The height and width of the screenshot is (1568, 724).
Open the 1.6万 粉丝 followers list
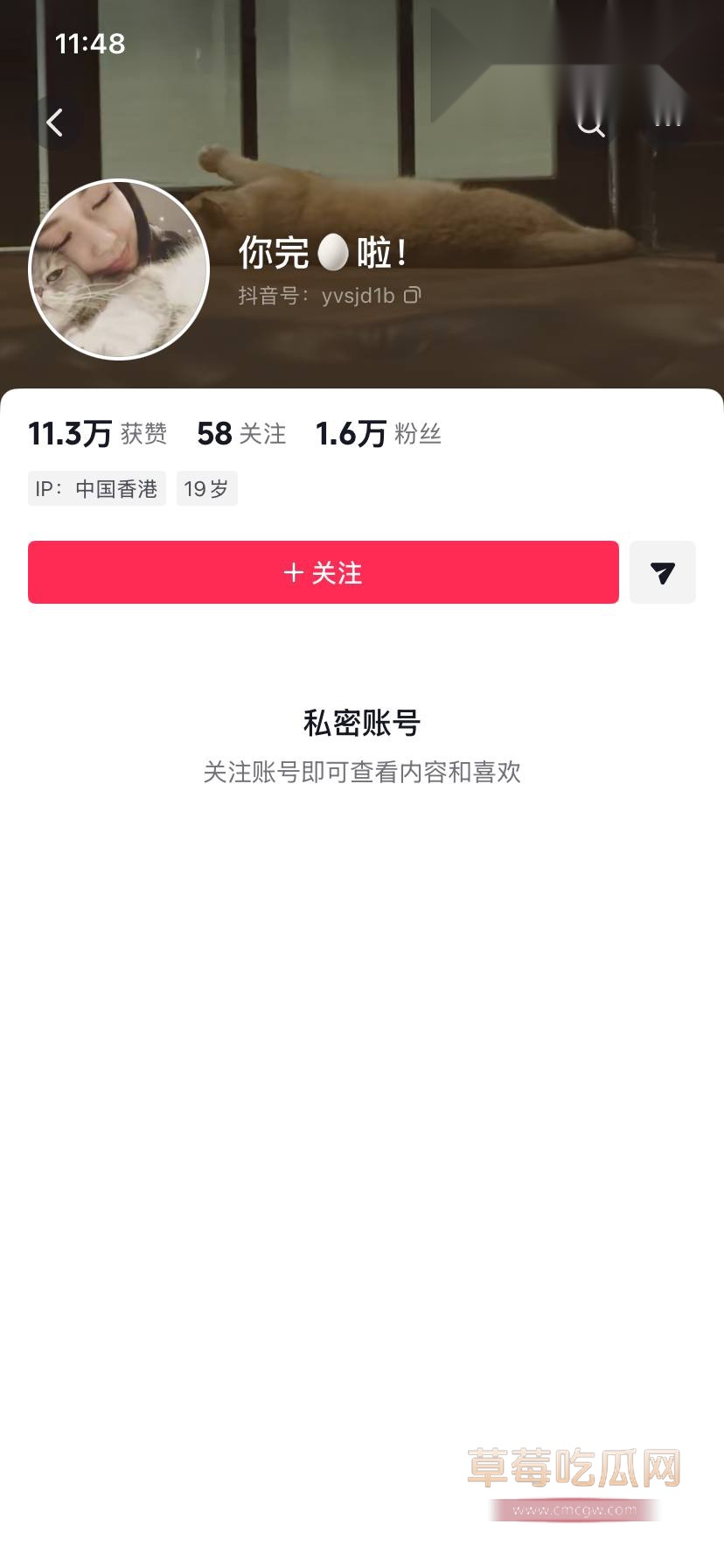click(x=379, y=434)
